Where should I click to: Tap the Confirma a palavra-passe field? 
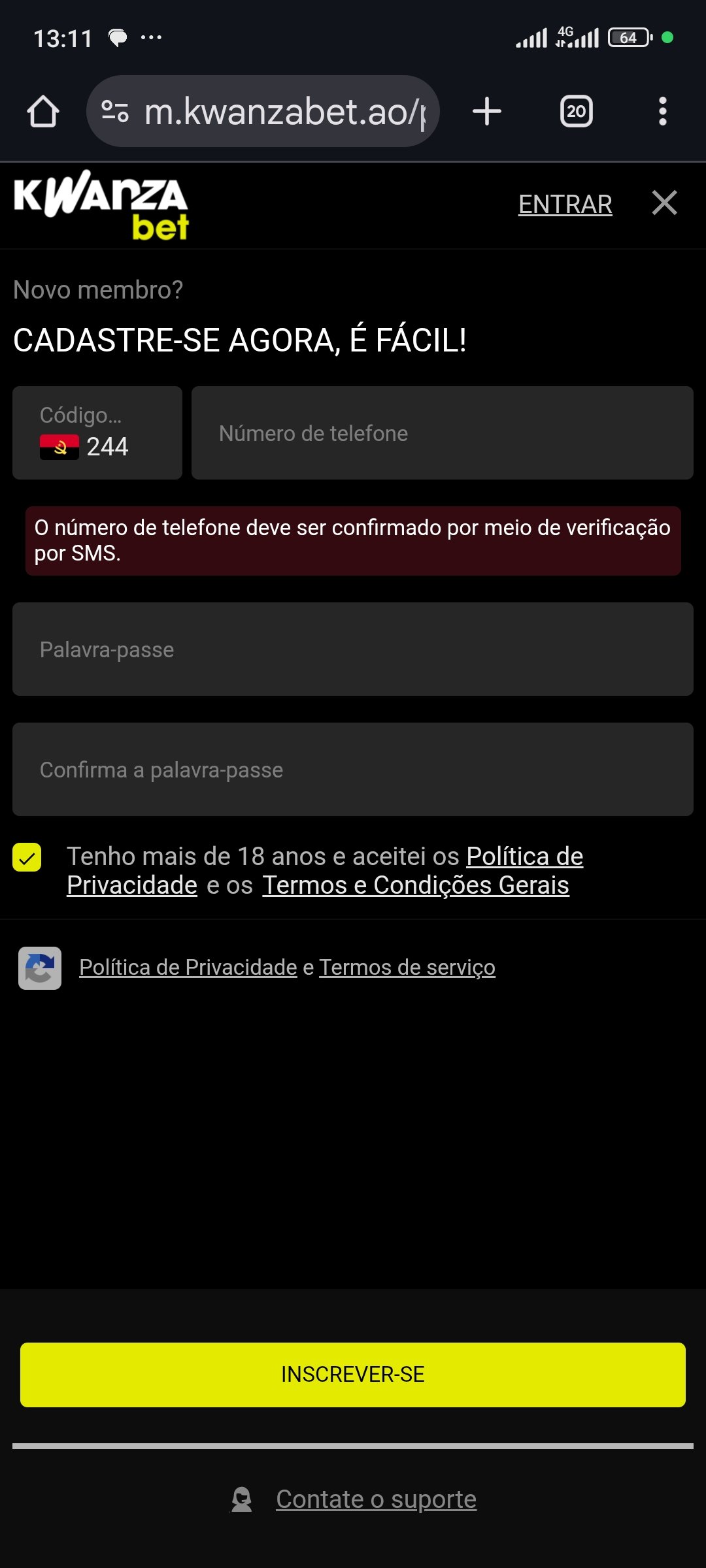[353, 770]
